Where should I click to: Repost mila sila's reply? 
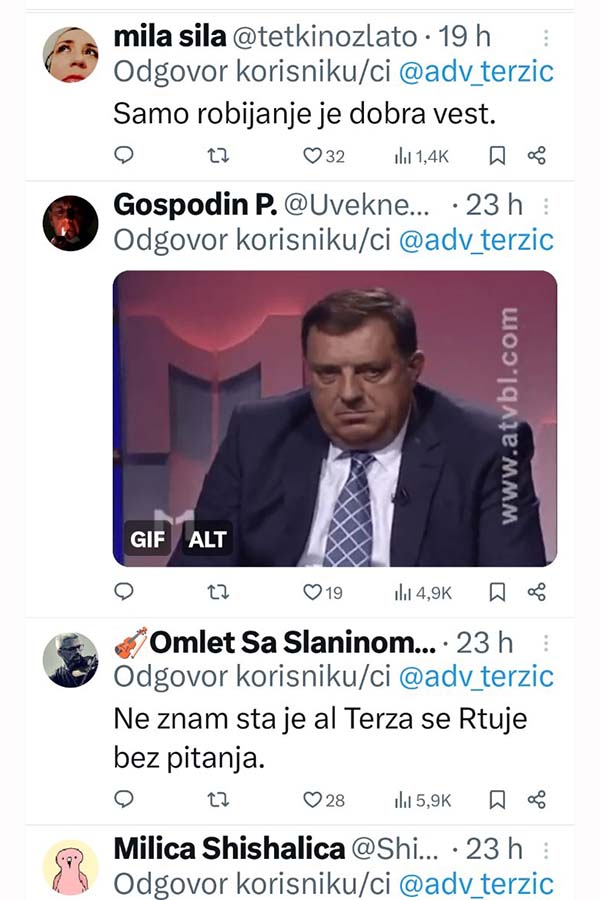point(218,155)
